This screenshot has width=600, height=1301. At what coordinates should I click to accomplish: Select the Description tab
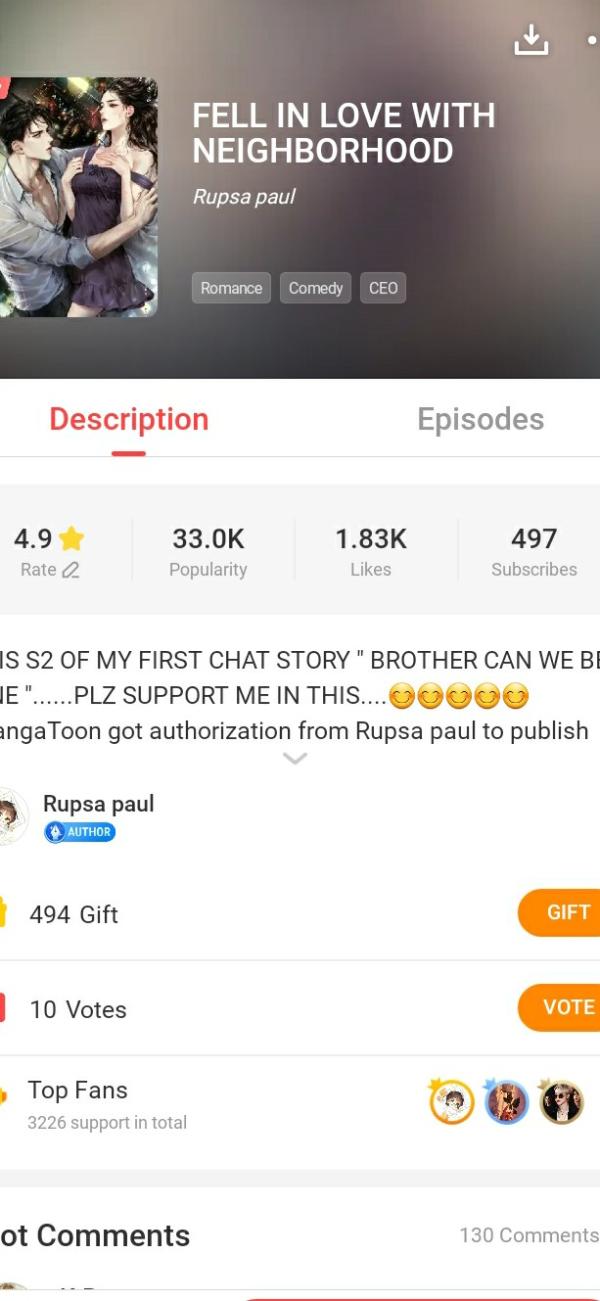click(129, 420)
